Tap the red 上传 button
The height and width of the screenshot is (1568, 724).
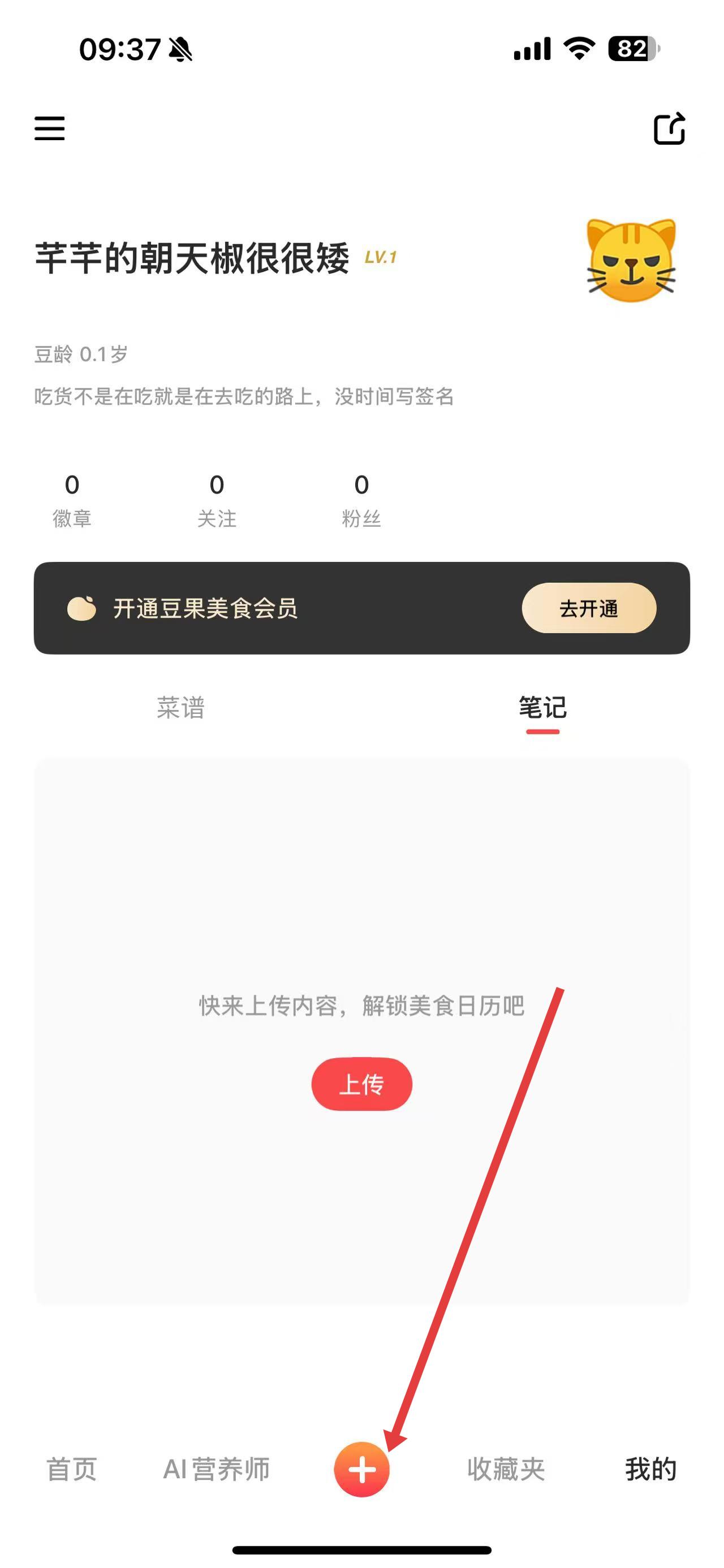(x=361, y=1084)
